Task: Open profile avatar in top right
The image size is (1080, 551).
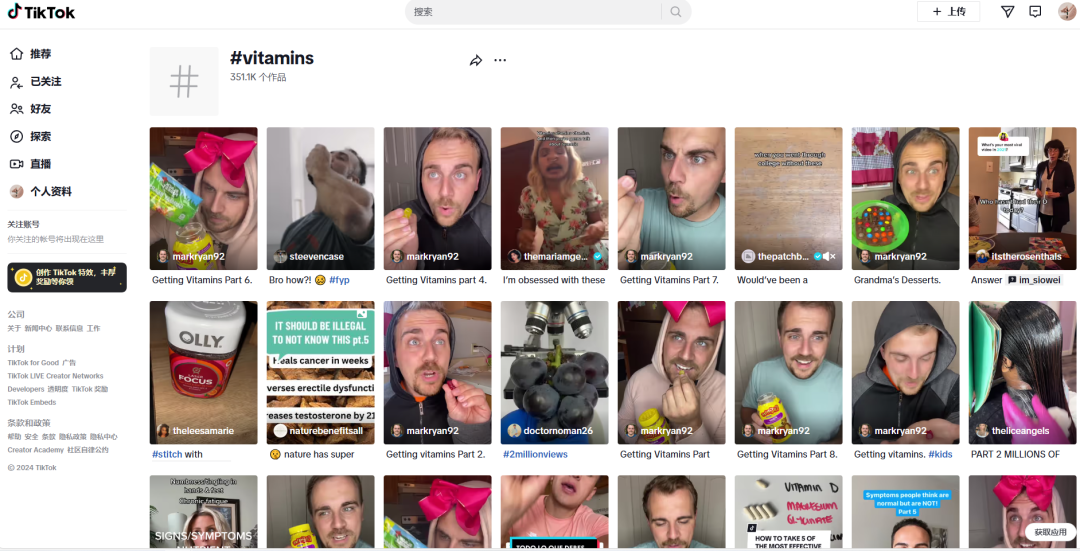Action: click(1067, 12)
